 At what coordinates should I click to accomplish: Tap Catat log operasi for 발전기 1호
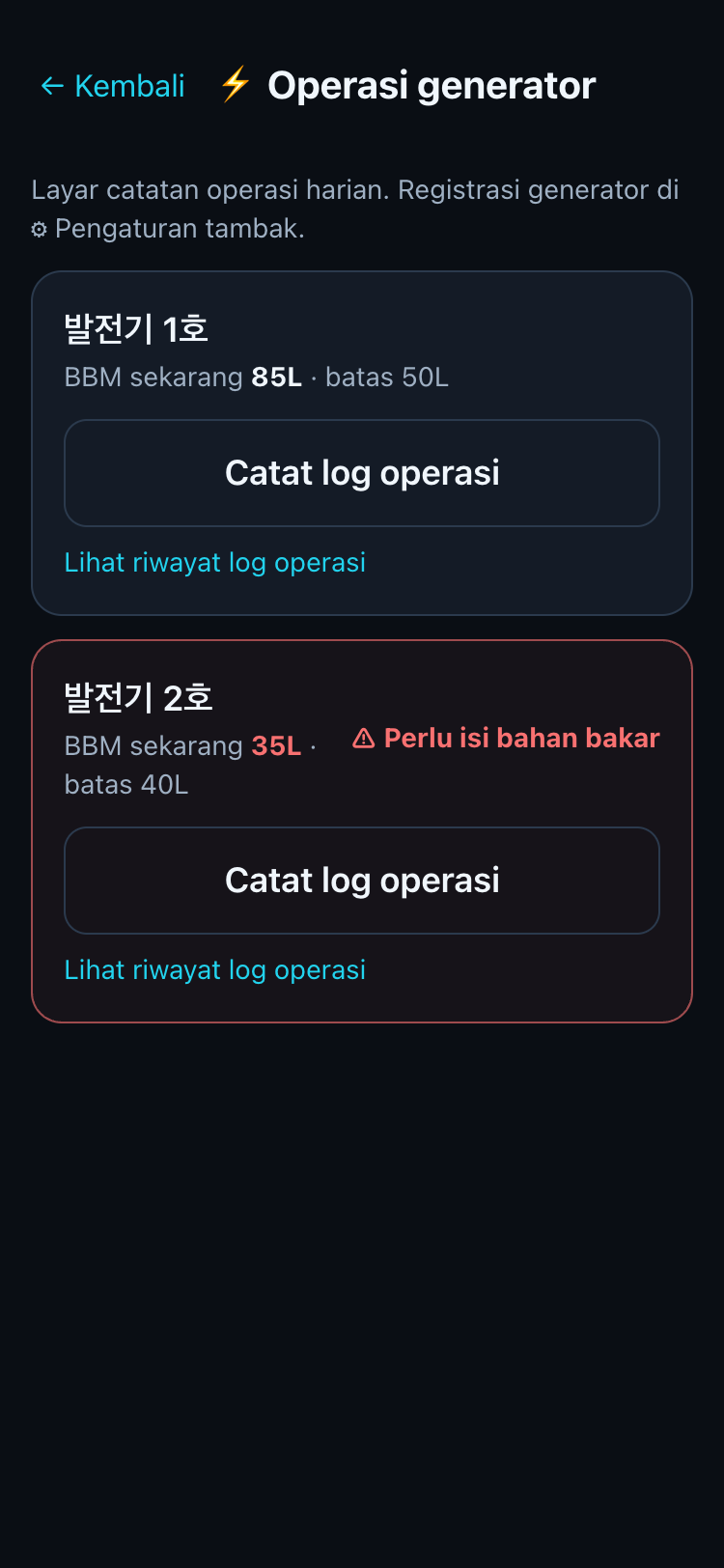pos(362,473)
